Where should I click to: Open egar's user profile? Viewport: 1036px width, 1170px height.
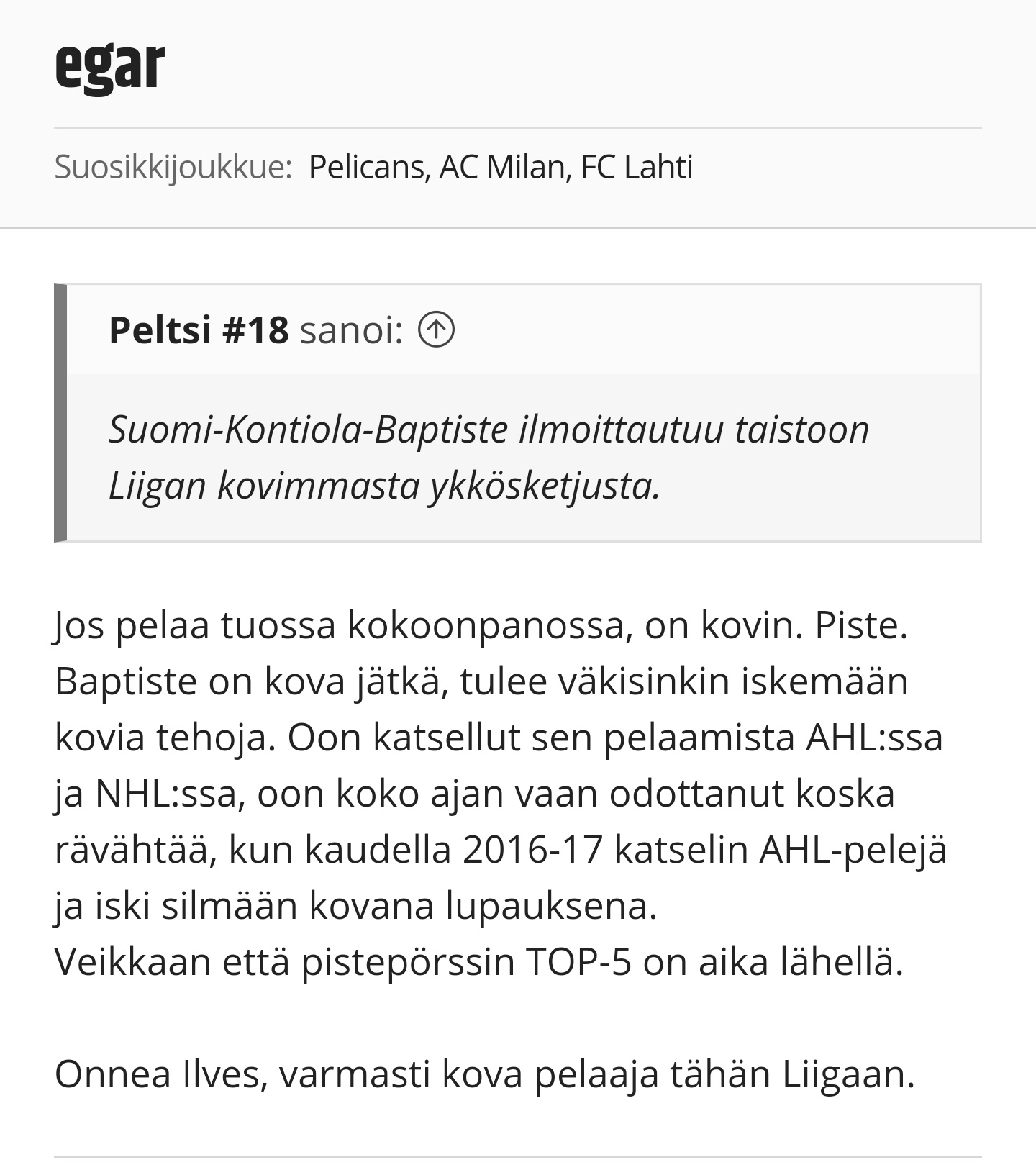(109, 68)
